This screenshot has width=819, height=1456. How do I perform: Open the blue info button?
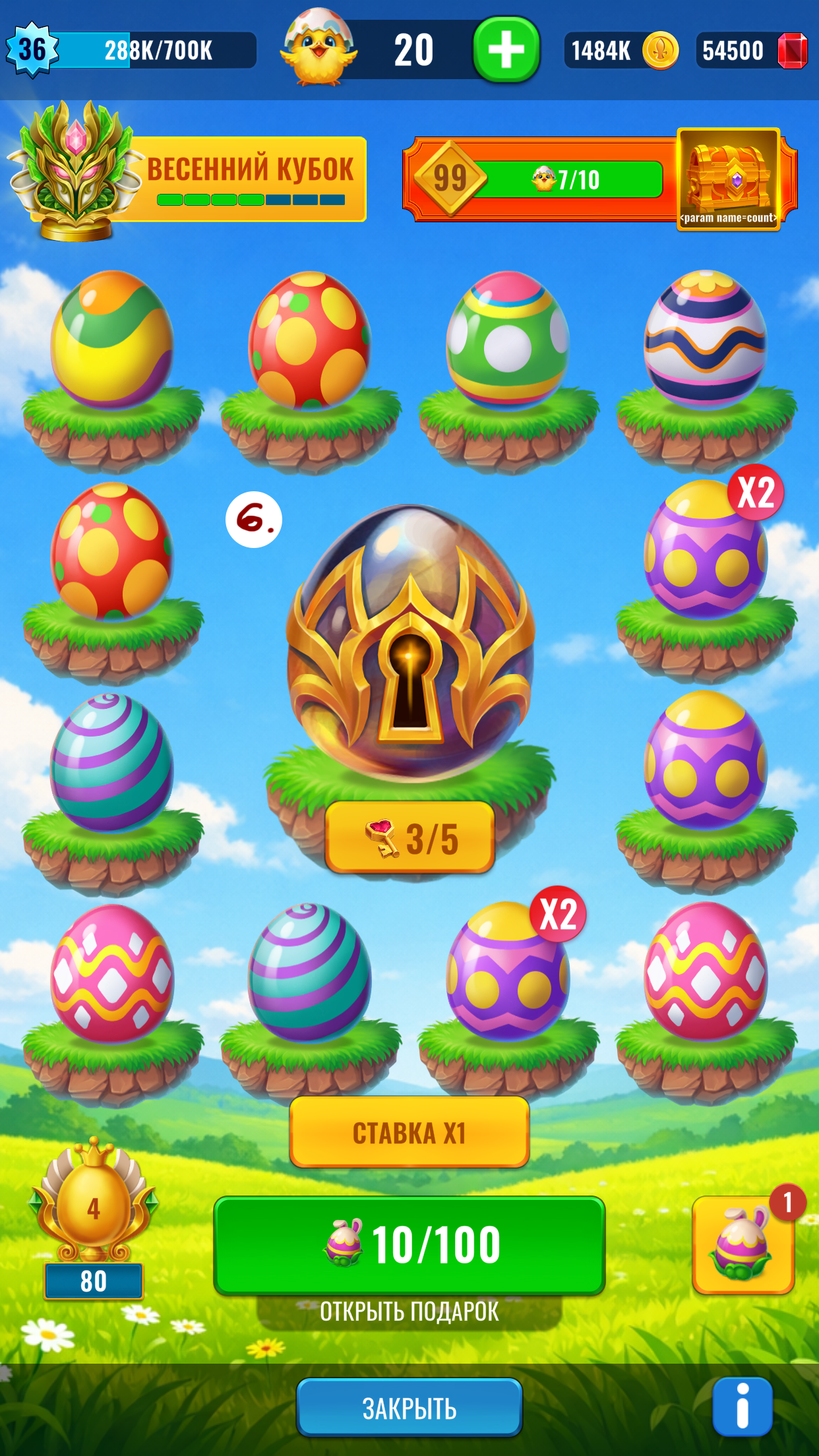pos(743,1407)
